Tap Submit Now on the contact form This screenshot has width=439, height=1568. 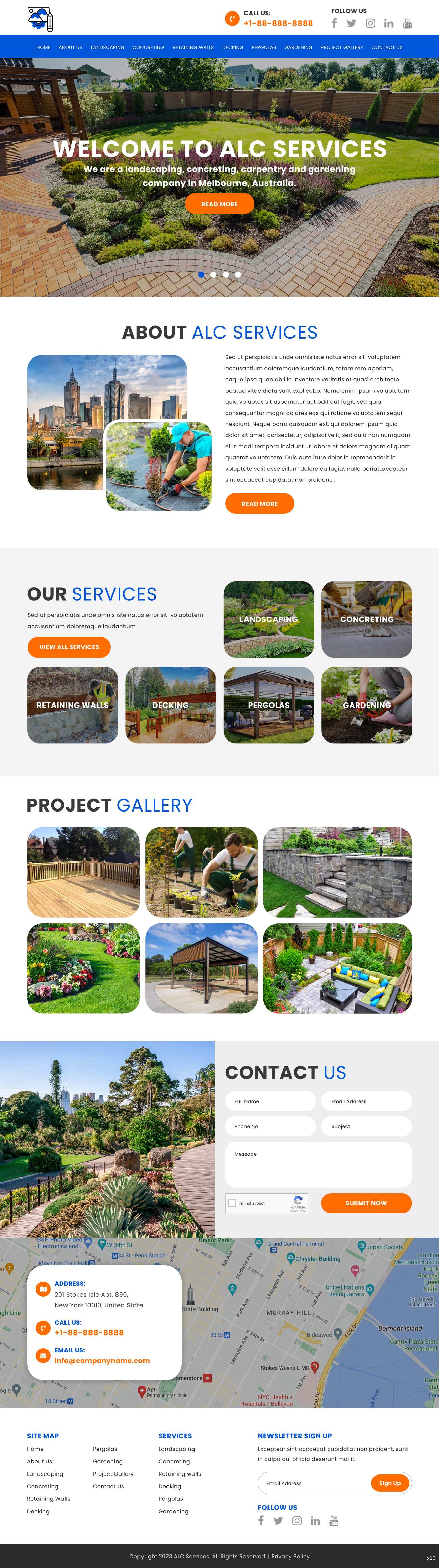366,1203
